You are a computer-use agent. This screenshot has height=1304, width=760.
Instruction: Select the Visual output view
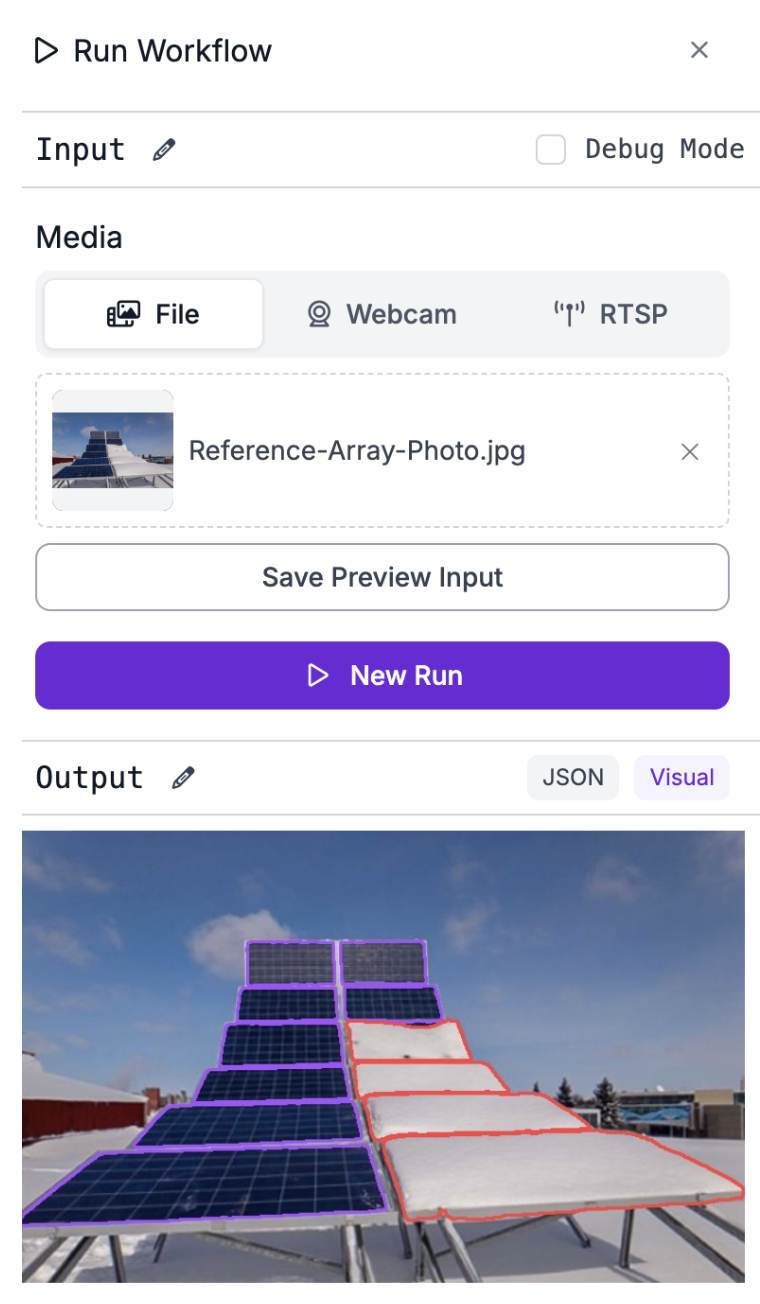pyautogui.click(x=681, y=778)
